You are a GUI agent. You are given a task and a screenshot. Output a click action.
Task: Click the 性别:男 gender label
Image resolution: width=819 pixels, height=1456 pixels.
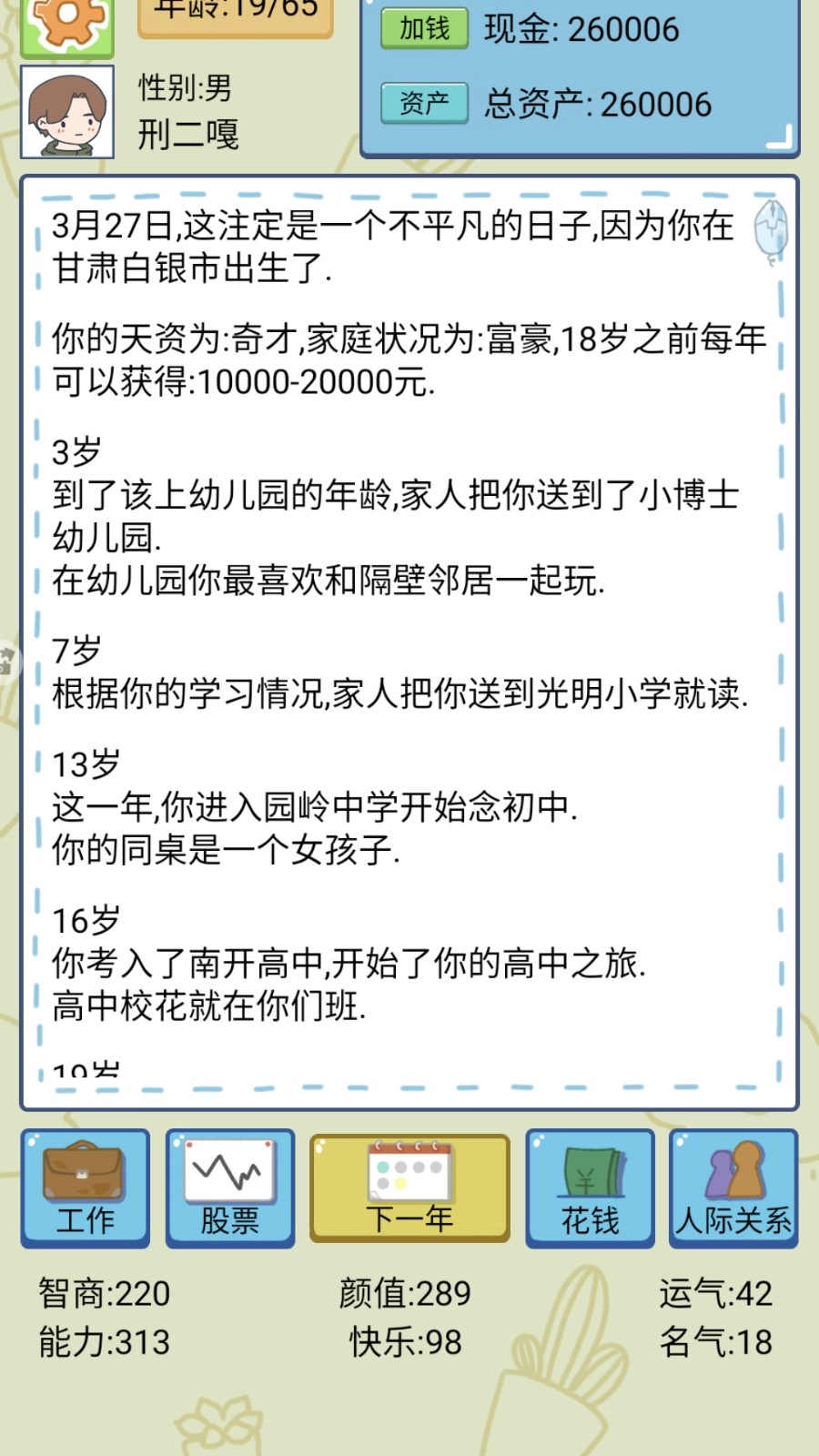(183, 88)
